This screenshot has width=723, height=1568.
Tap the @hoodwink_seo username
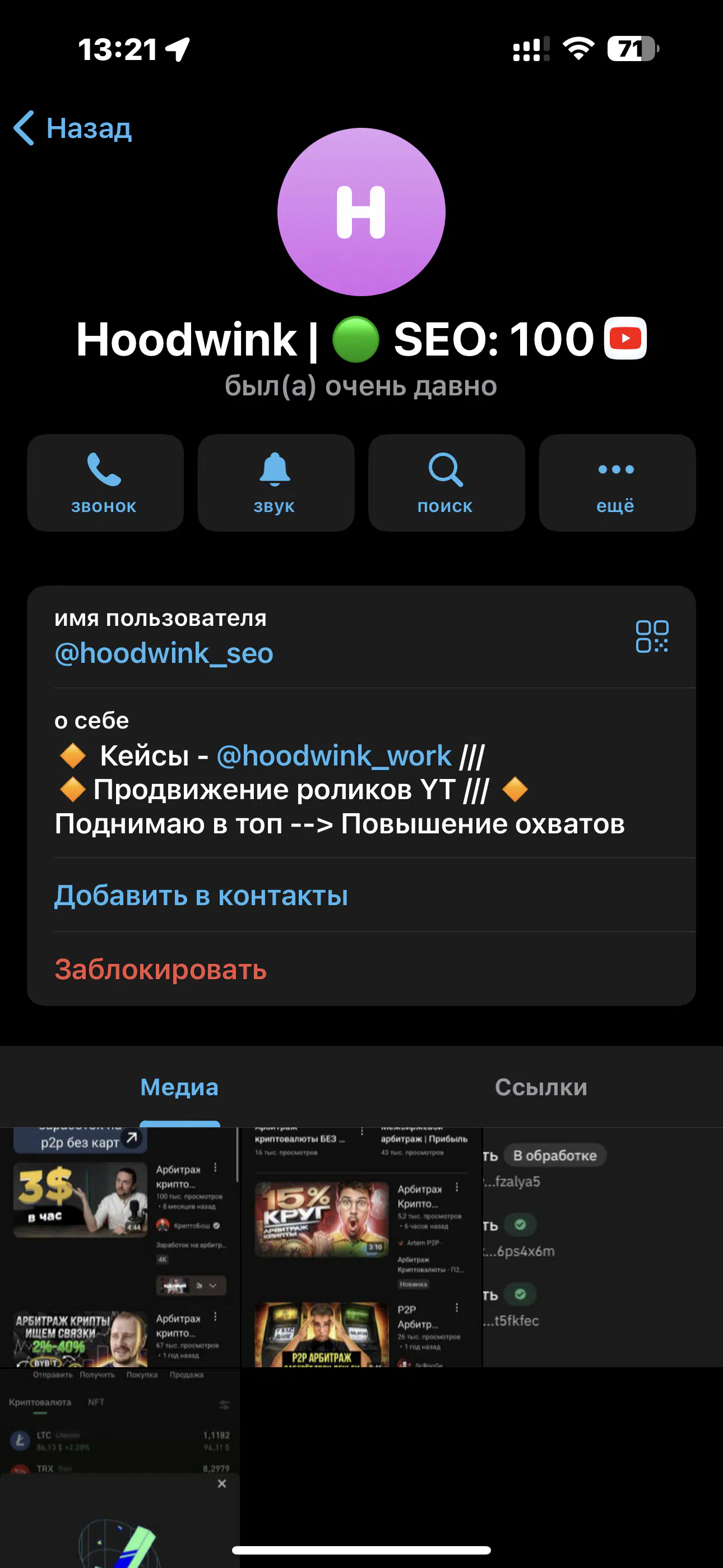[x=164, y=653]
